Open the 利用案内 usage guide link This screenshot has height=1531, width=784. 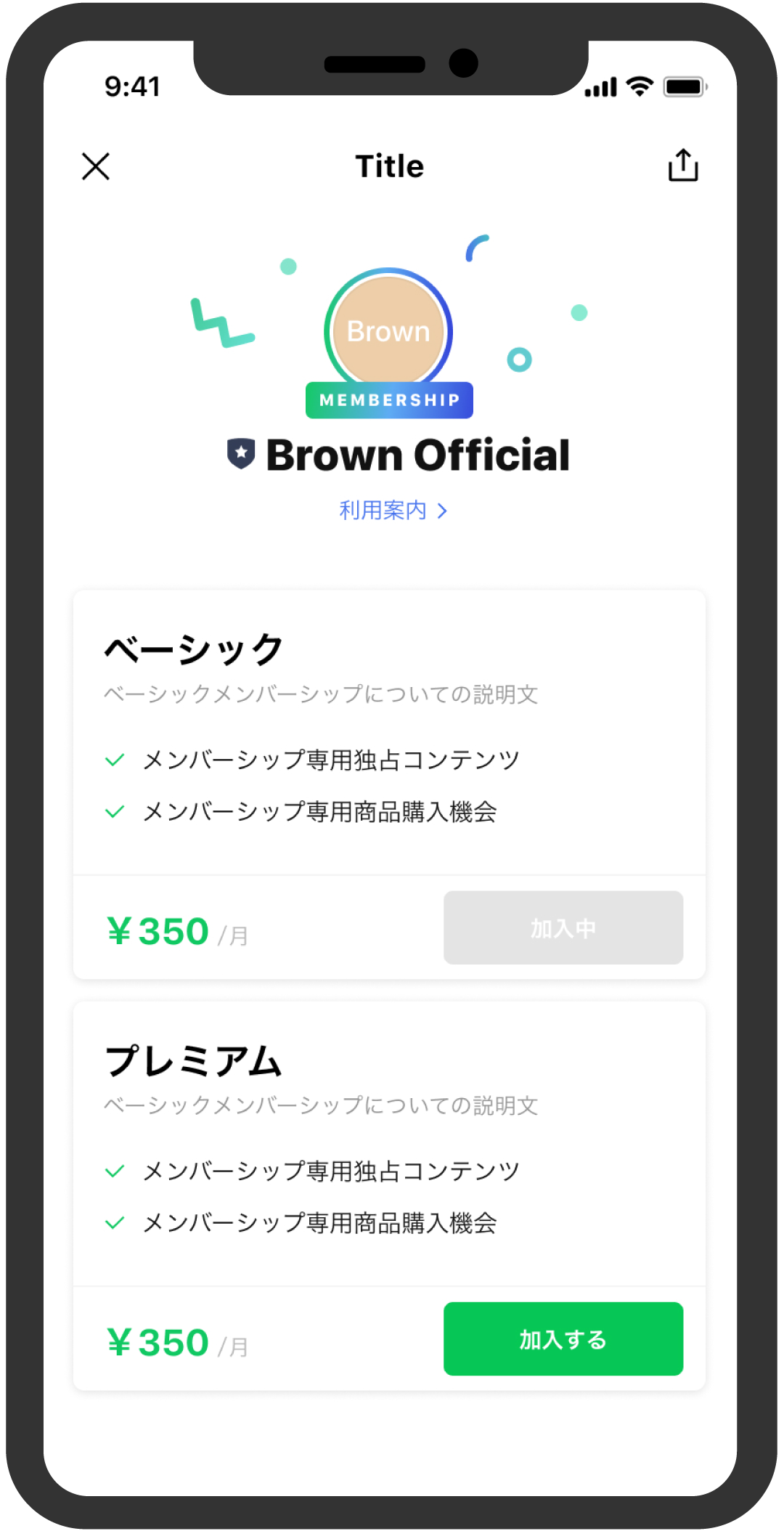click(393, 511)
